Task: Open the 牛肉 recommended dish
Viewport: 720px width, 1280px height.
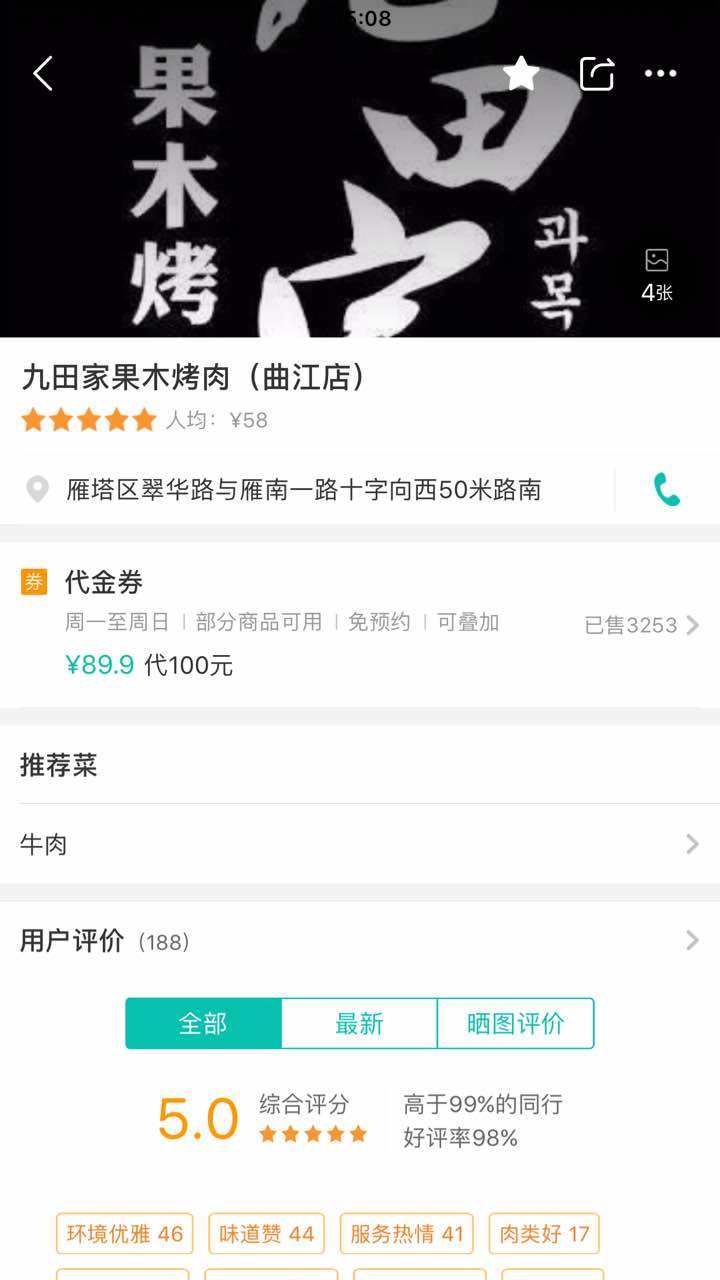Action: [360, 845]
